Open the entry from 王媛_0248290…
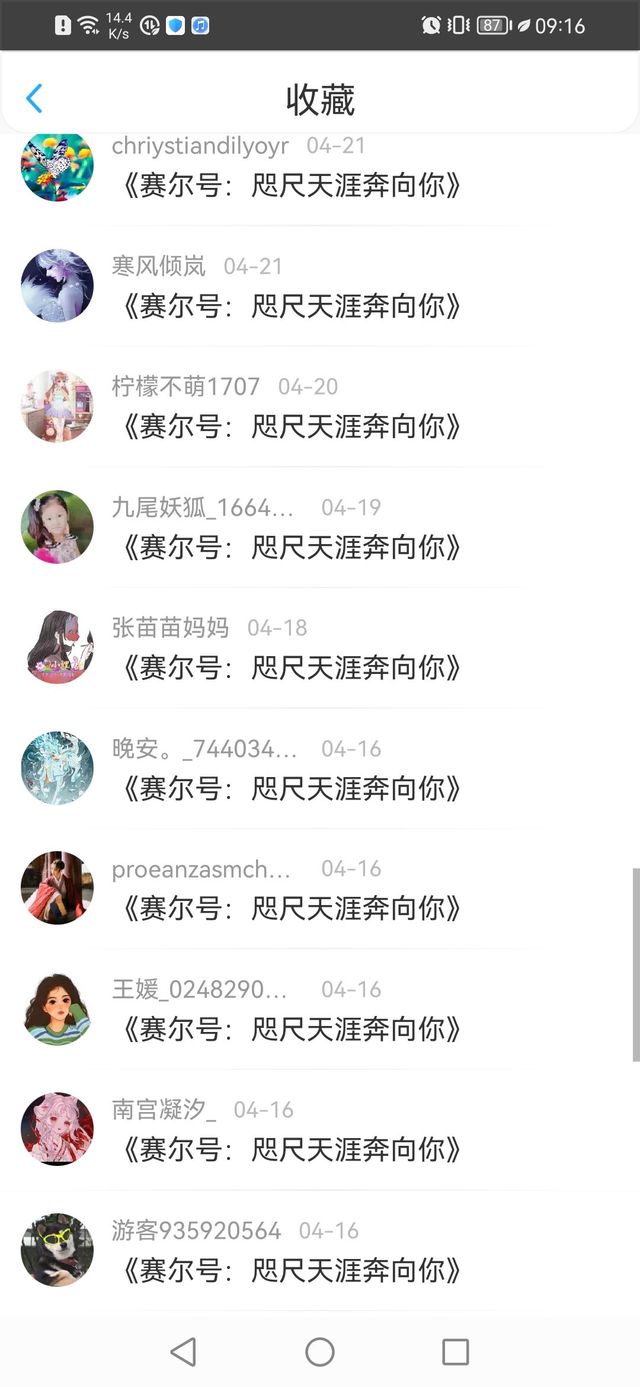Image resolution: width=640 pixels, height=1387 pixels. 290,1029
